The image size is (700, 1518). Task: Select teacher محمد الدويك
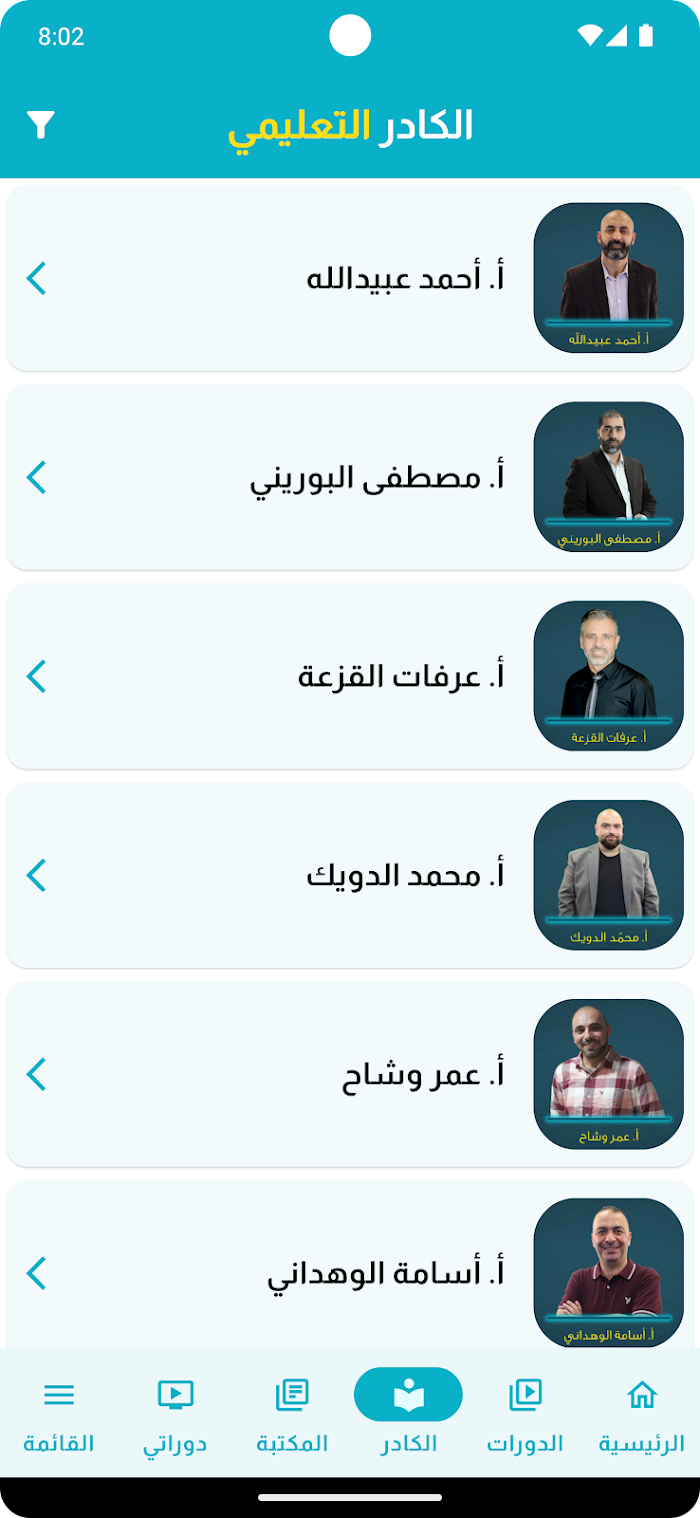[350, 875]
